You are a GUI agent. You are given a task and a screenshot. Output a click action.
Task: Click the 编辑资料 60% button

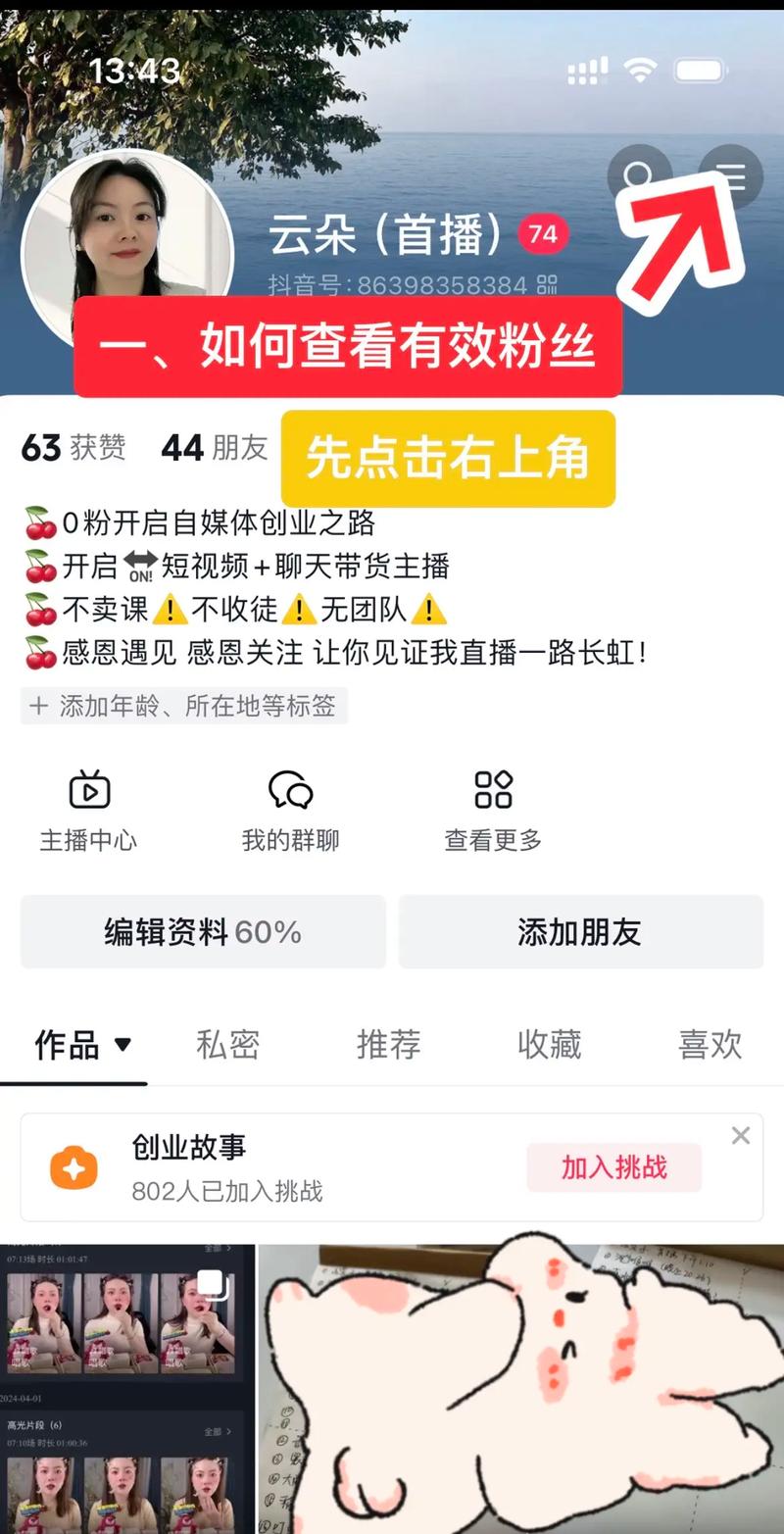pos(202,932)
